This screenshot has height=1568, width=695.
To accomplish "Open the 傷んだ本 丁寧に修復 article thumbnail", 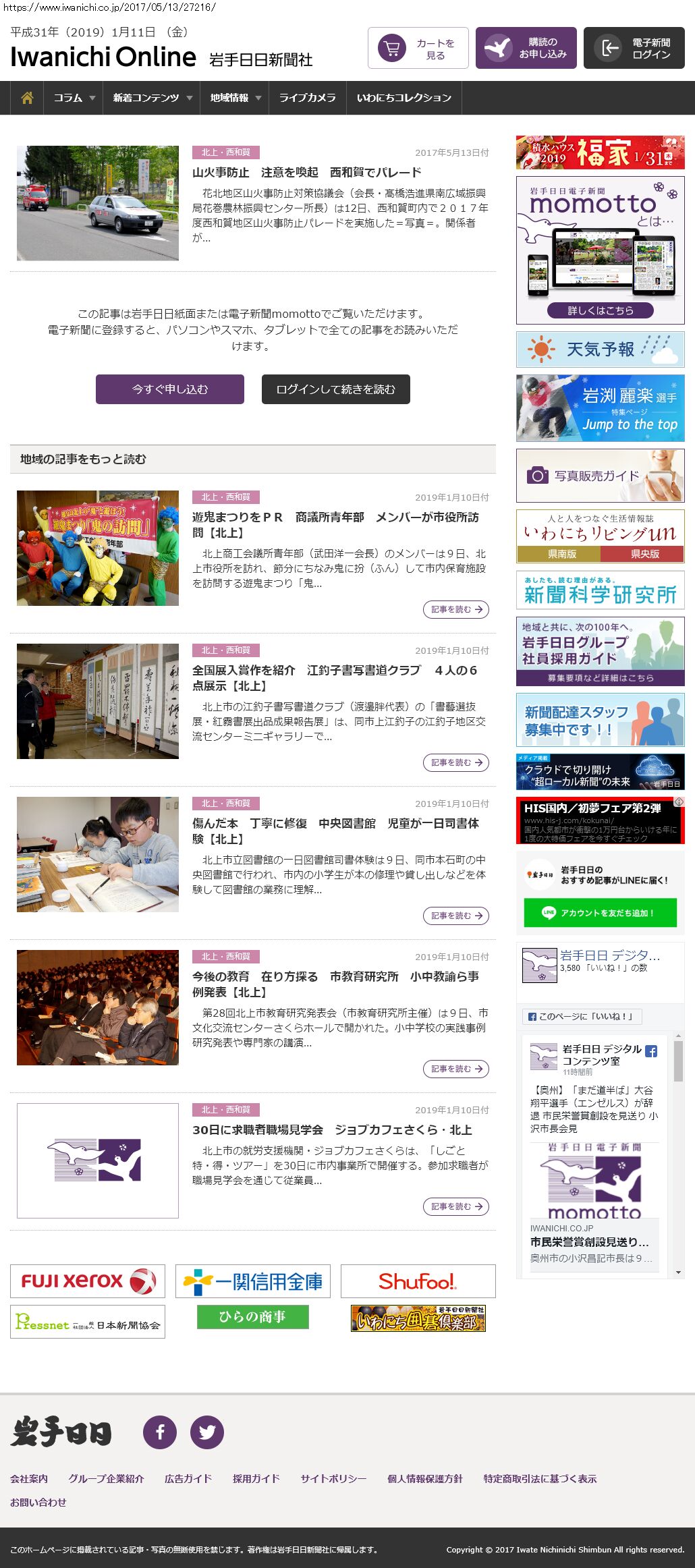I will pyautogui.click(x=98, y=854).
